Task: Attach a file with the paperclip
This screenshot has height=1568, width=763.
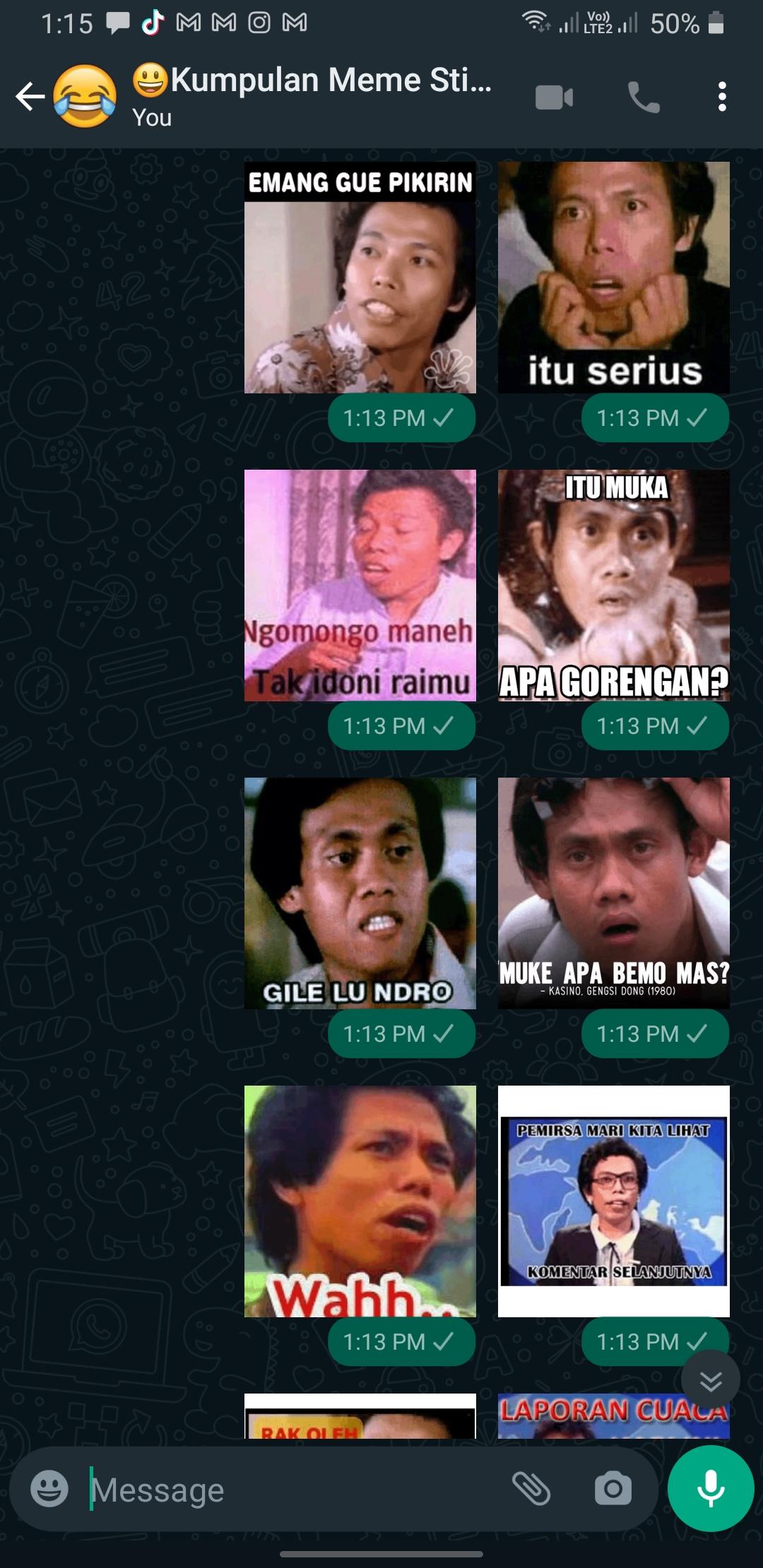Action: pyautogui.click(x=531, y=1489)
